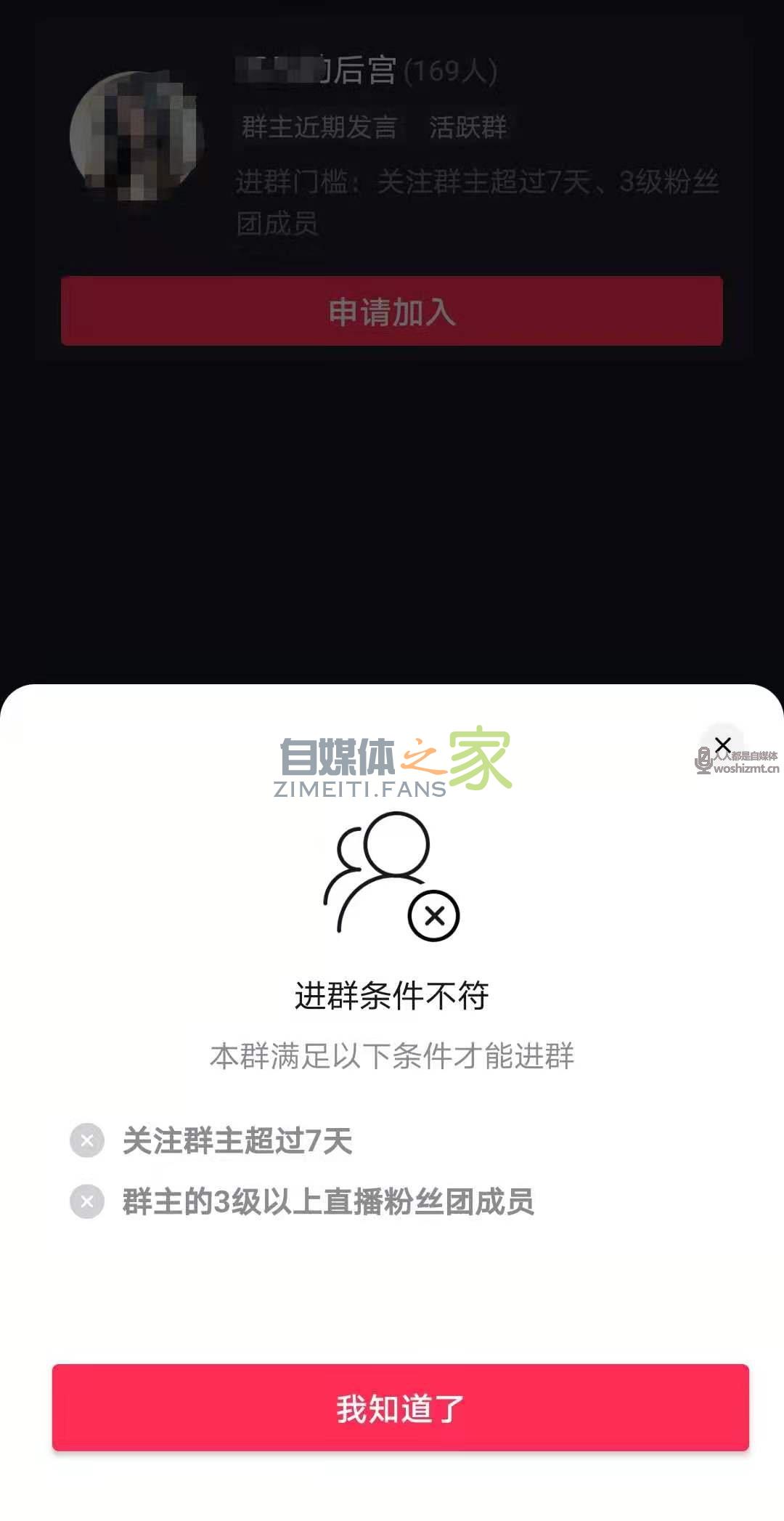Tap the 我知道了 button
This screenshot has height=1521, width=784.
[x=400, y=1408]
